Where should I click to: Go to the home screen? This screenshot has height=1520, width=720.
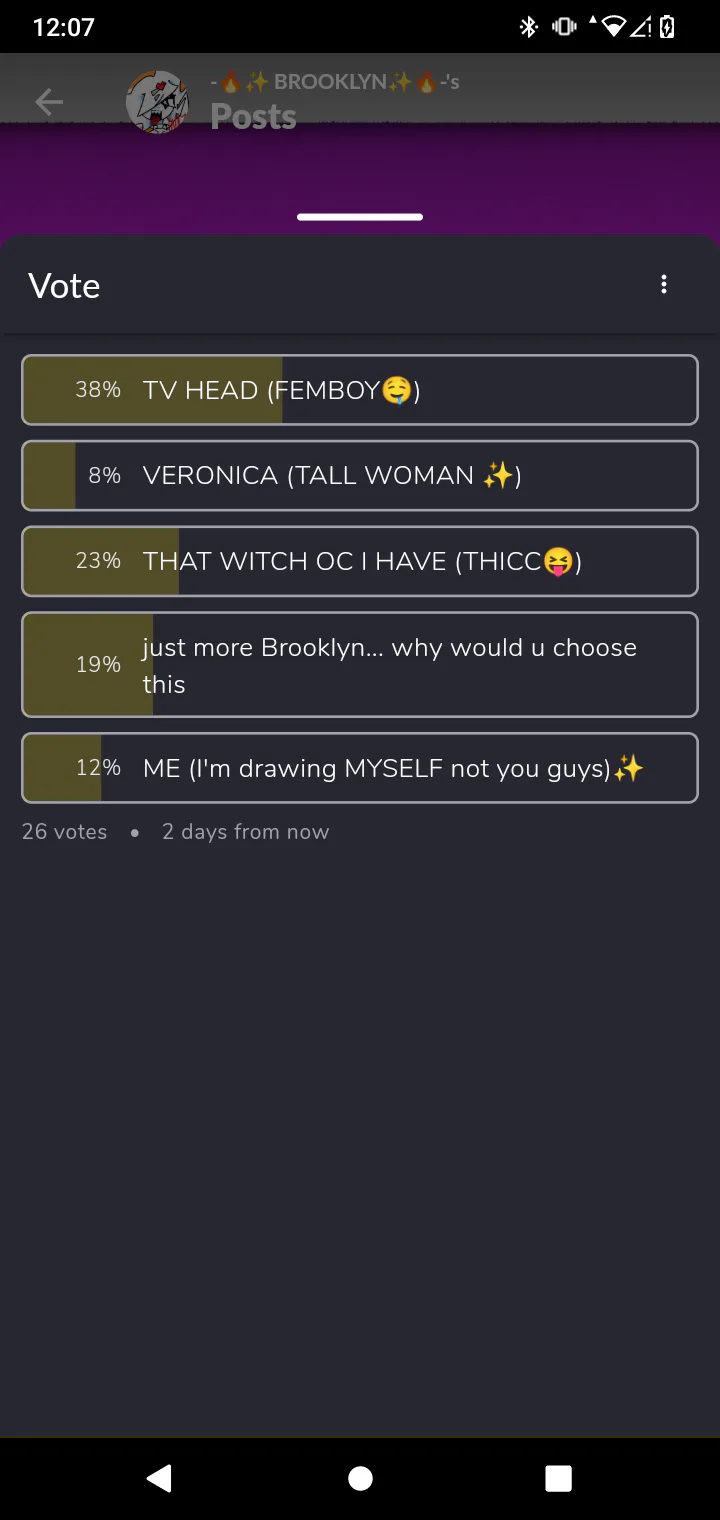(x=360, y=1478)
